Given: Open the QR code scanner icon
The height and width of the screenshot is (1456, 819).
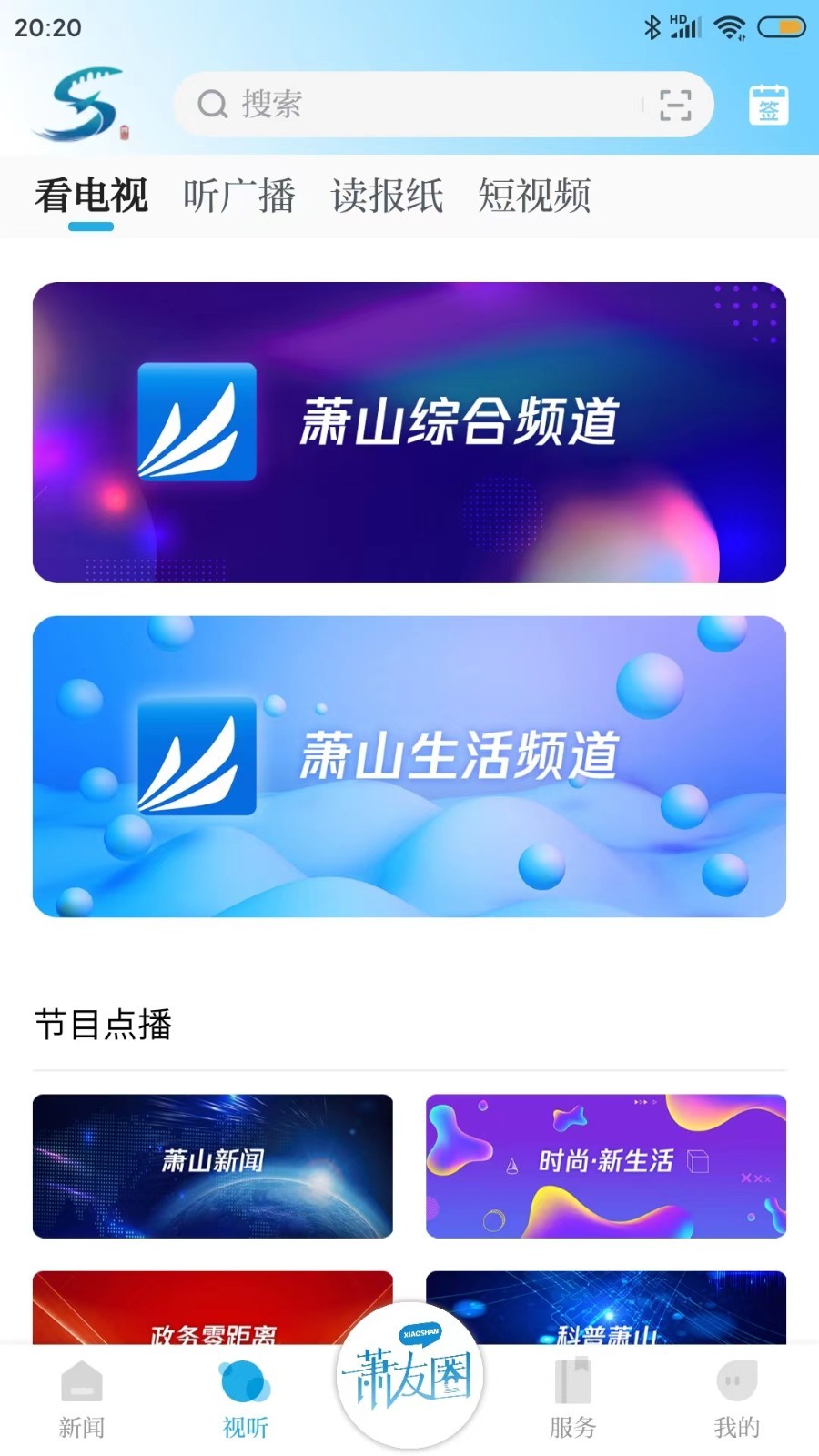Looking at the screenshot, I should pyautogui.click(x=675, y=104).
